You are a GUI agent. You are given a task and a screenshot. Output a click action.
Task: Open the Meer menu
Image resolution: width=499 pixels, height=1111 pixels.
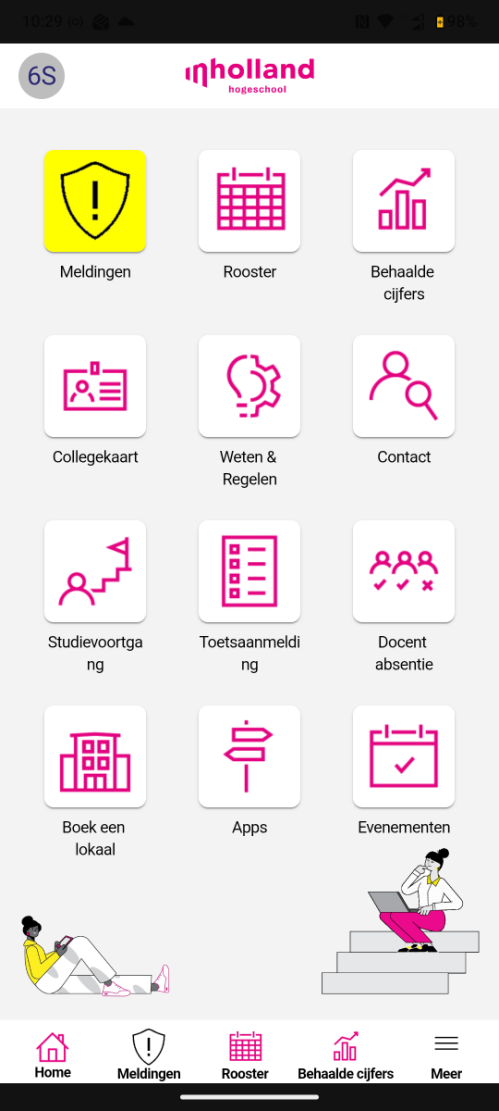coord(447,1055)
